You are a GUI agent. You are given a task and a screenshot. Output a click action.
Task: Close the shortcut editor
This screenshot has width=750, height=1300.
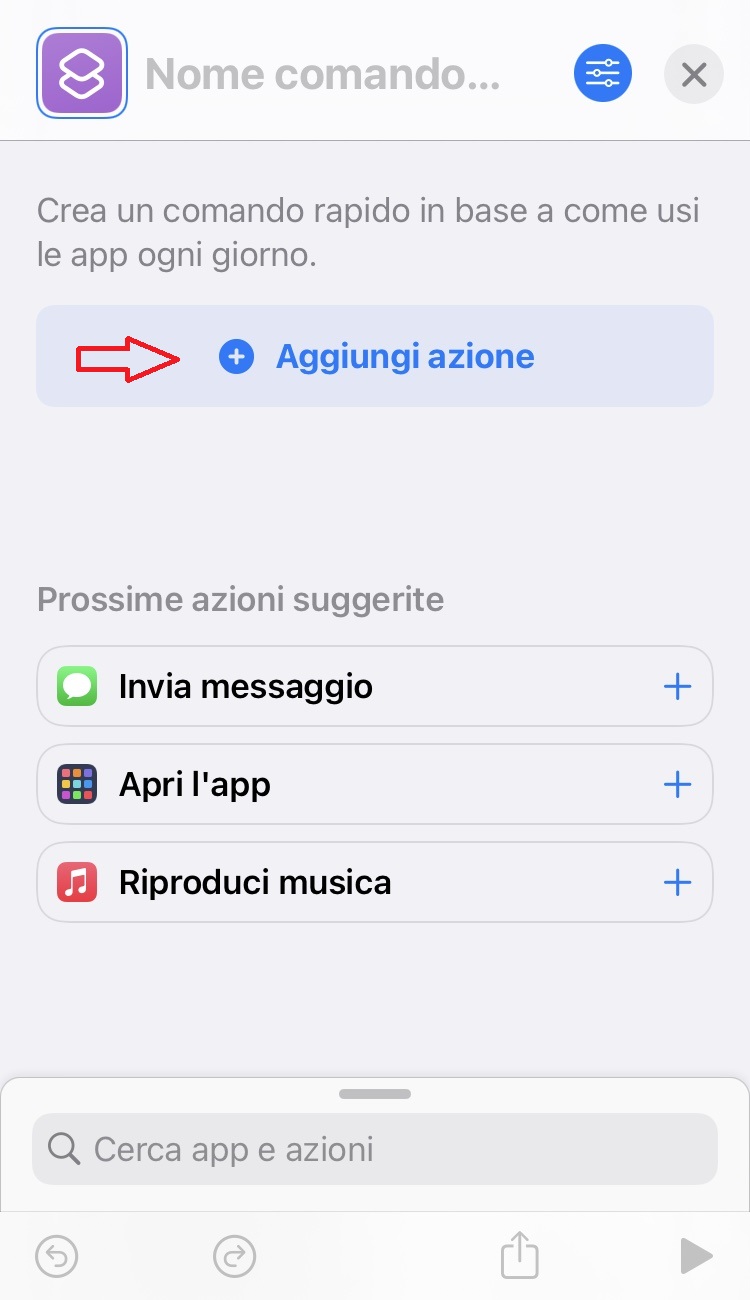693,74
